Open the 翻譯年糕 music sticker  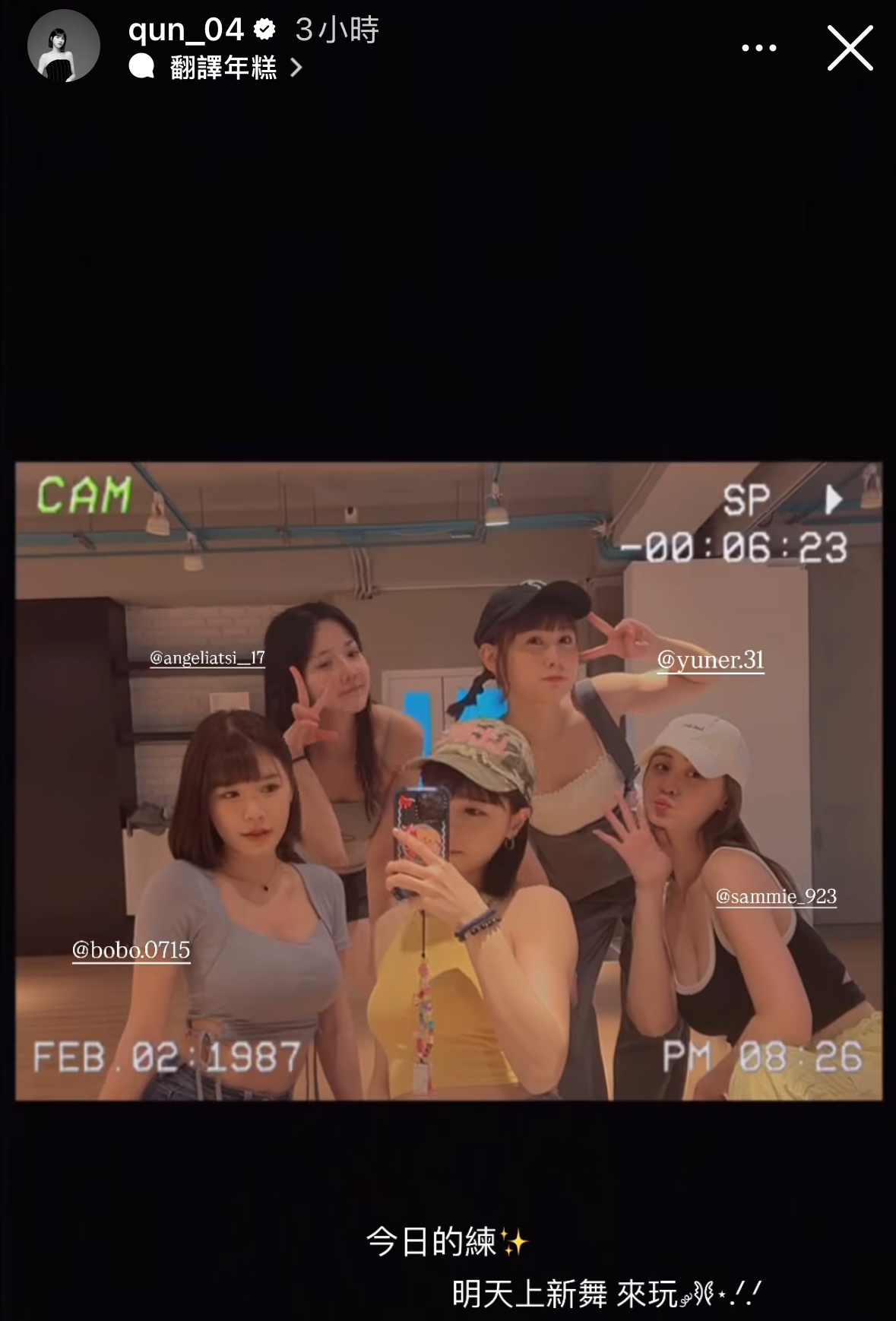tap(223, 68)
